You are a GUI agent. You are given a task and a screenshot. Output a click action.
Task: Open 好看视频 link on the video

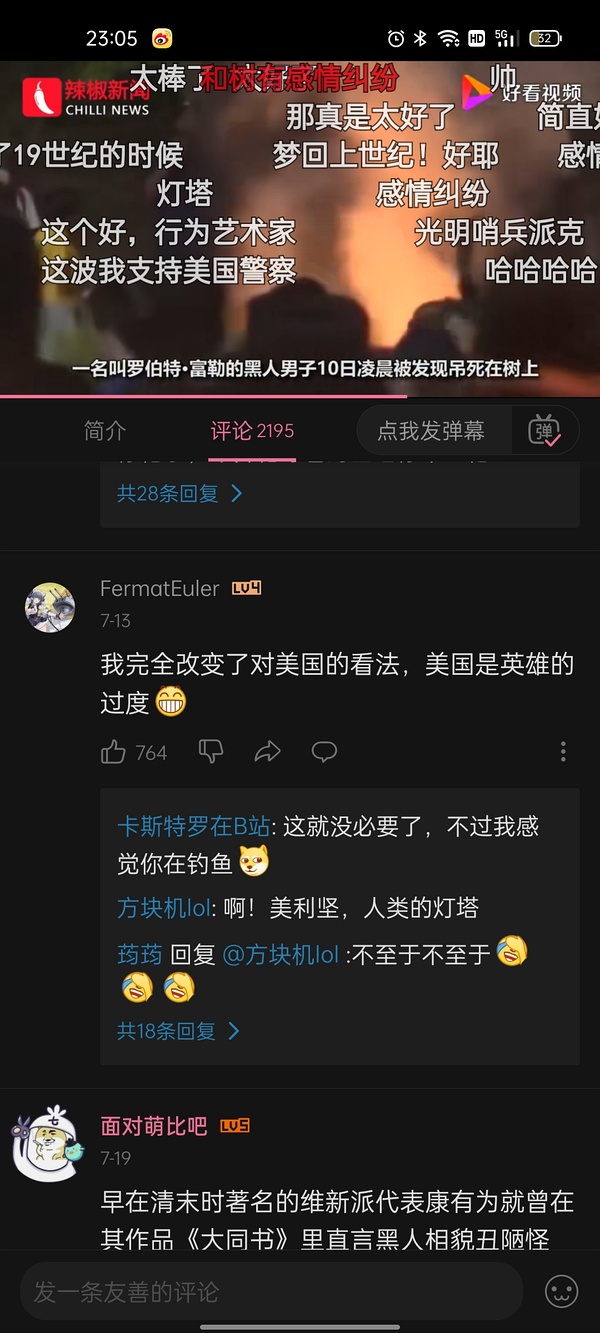522,93
